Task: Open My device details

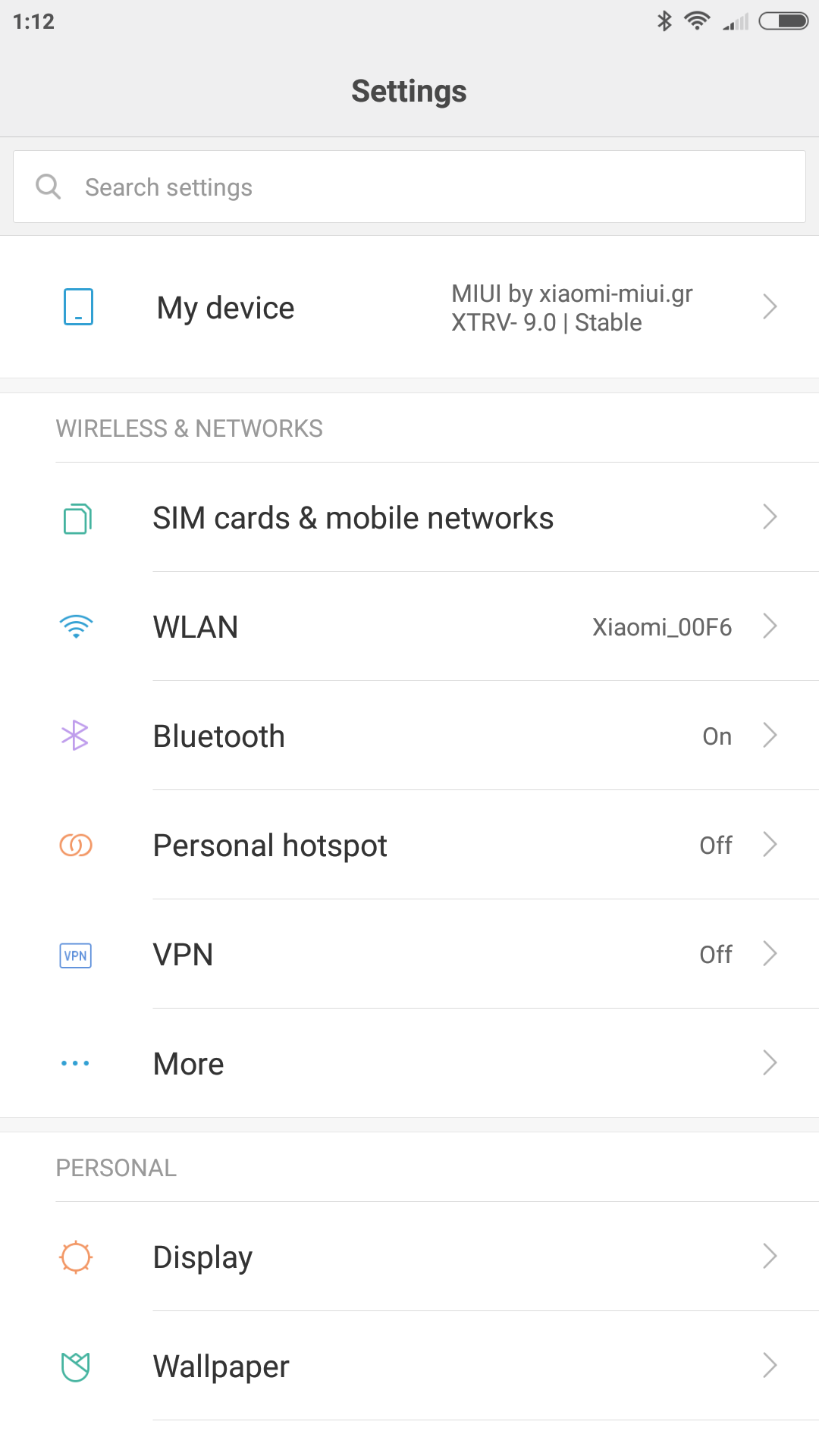Action: (x=409, y=307)
